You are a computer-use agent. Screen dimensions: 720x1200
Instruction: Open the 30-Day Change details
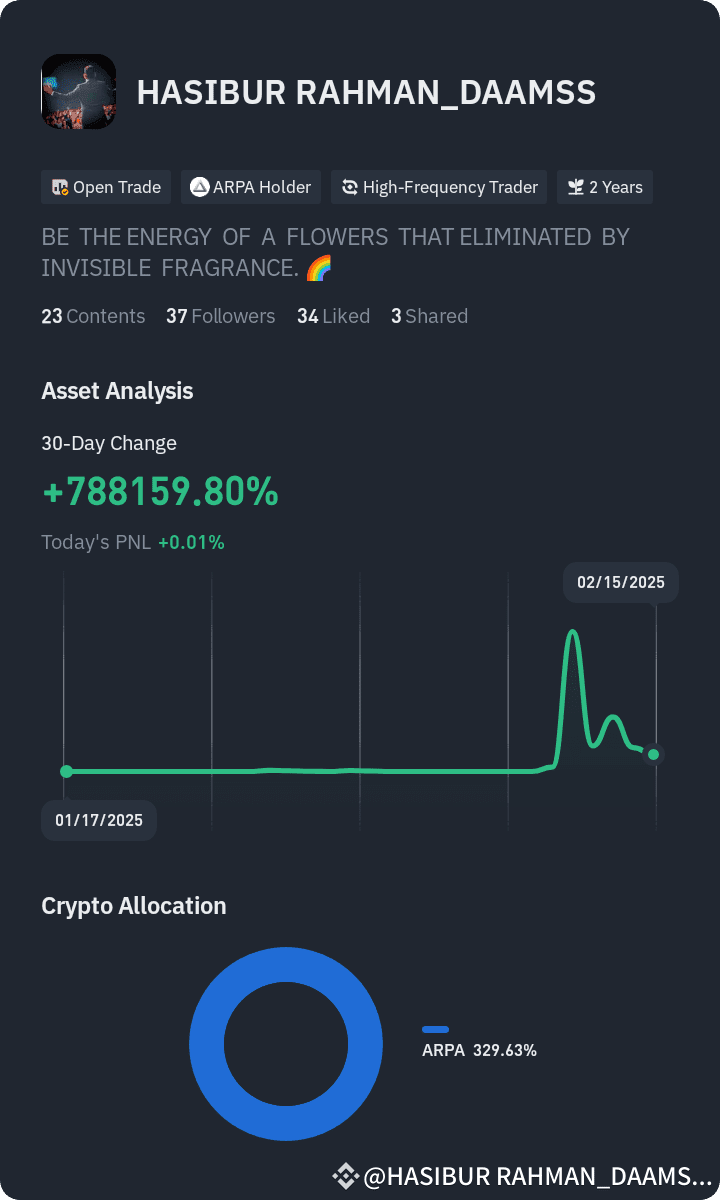(108, 443)
